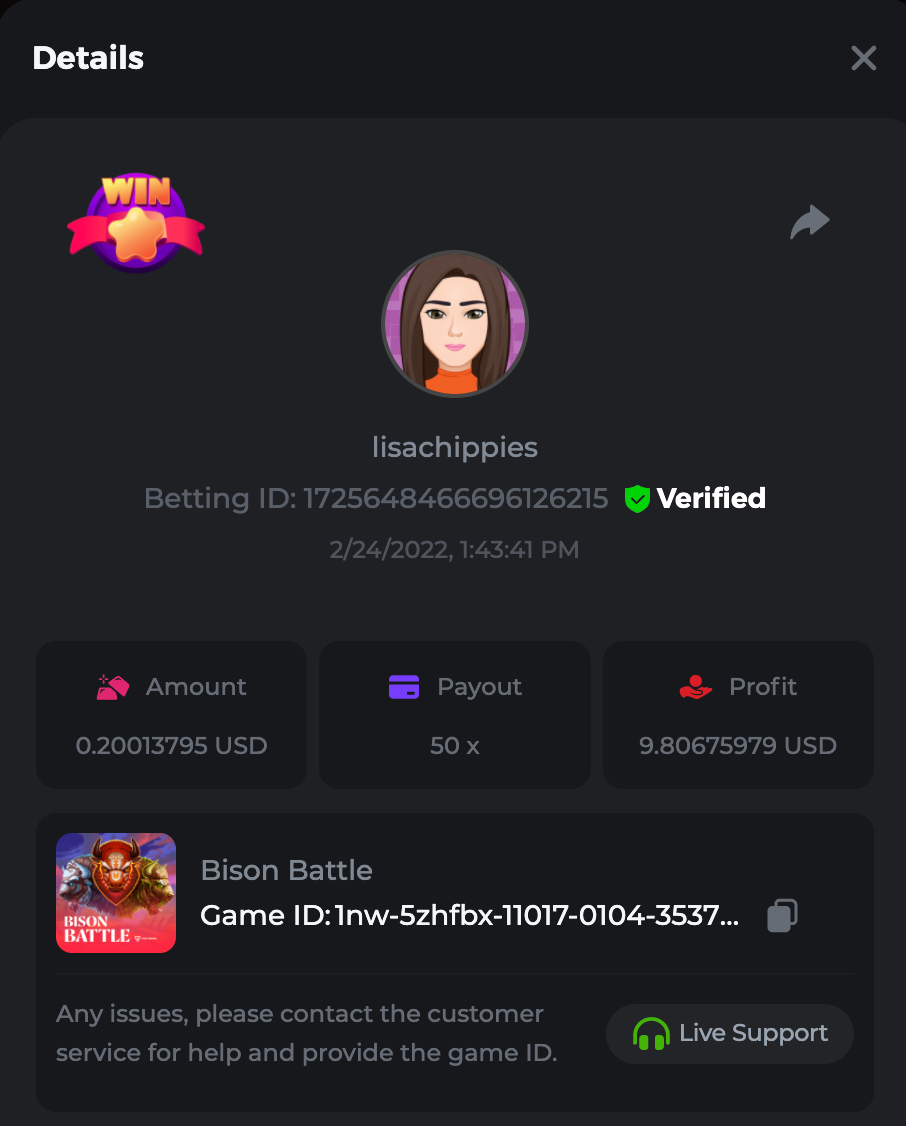Screen dimensions: 906x1126
Task: Open the Bison Battle game
Action: (x=116, y=893)
